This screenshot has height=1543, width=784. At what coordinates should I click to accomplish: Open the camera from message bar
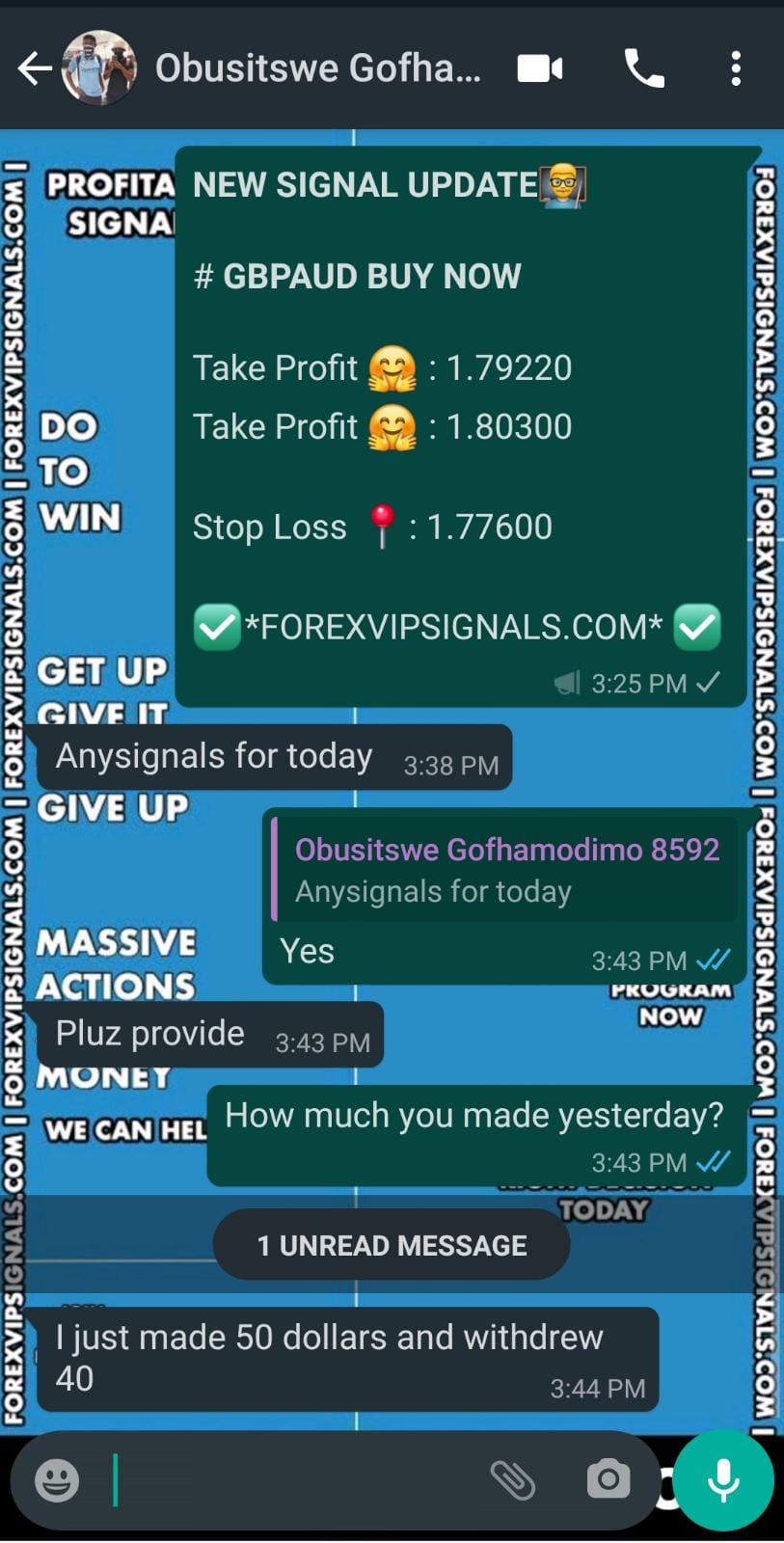[x=608, y=1478]
